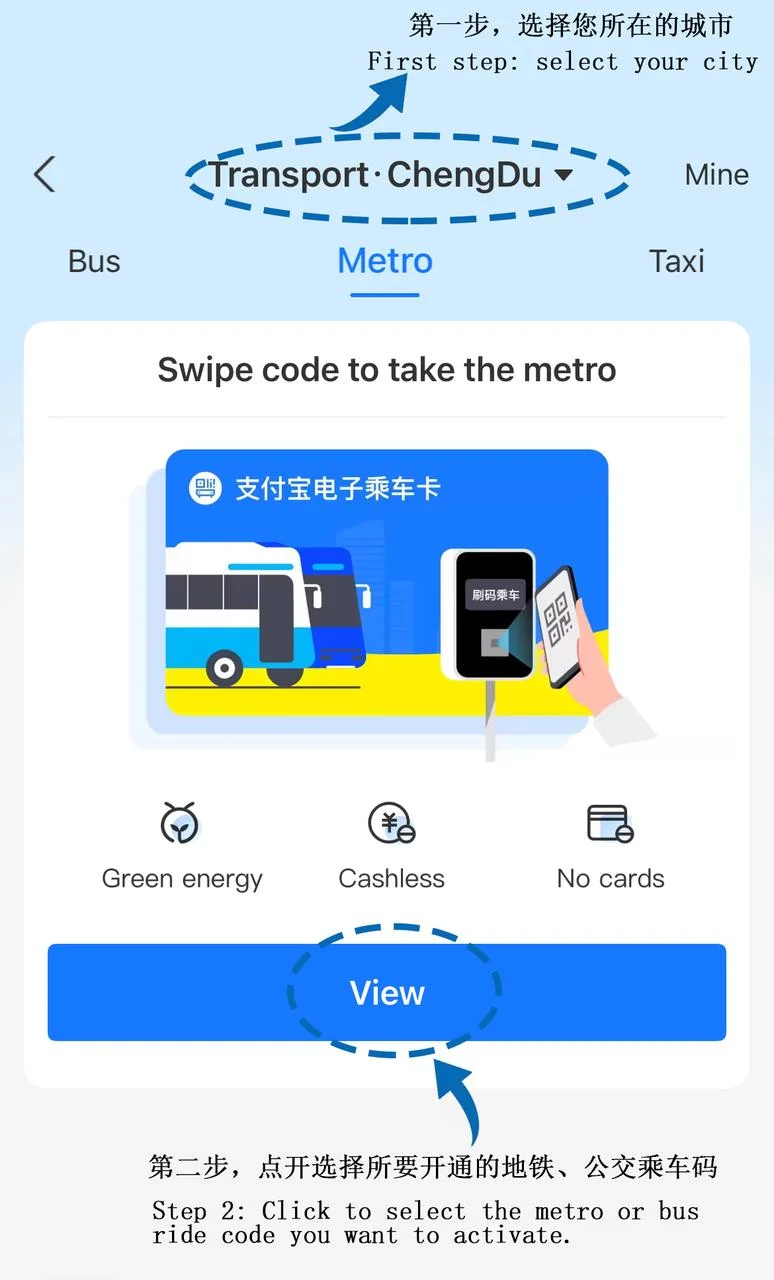
Task: Click the Cashless coin icon
Action: point(390,823)
